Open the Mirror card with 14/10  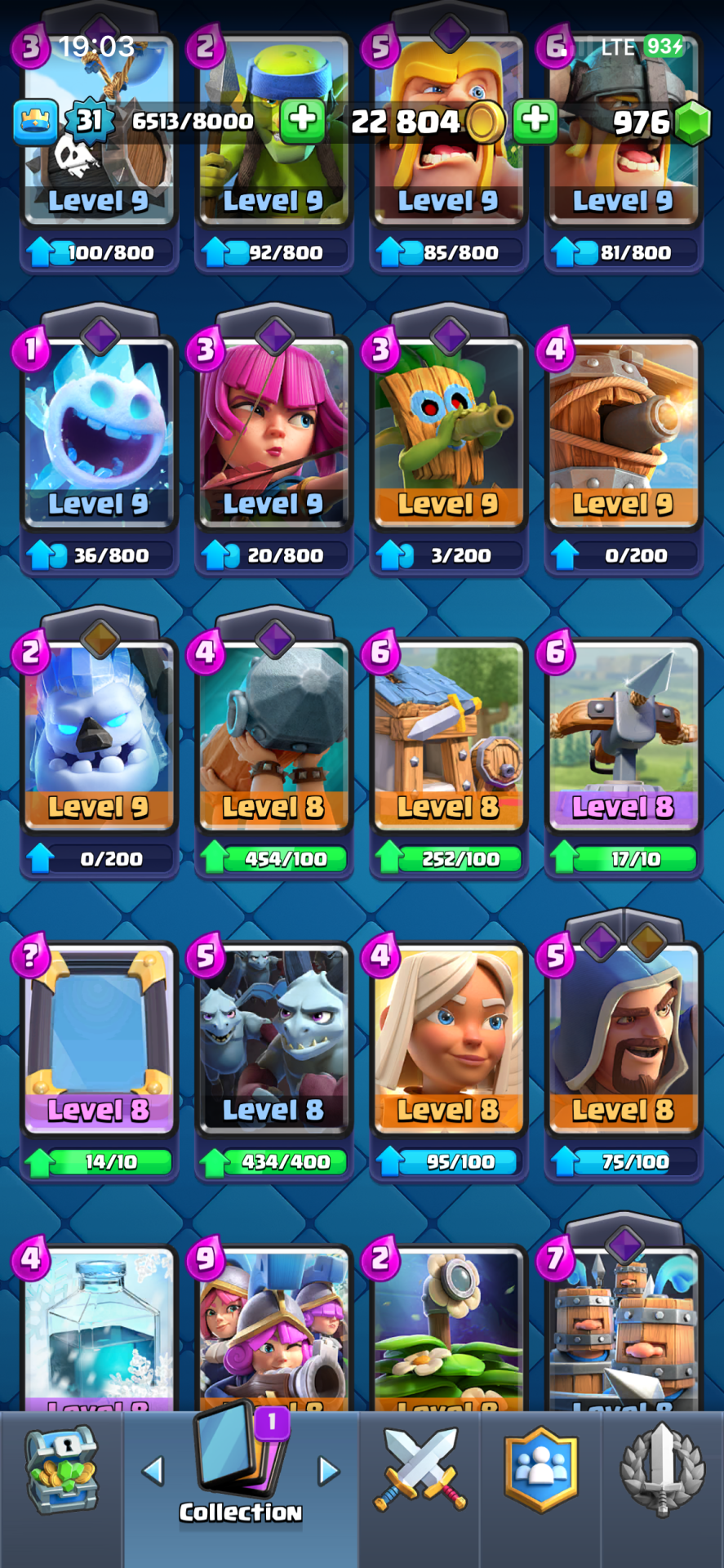99,1037
